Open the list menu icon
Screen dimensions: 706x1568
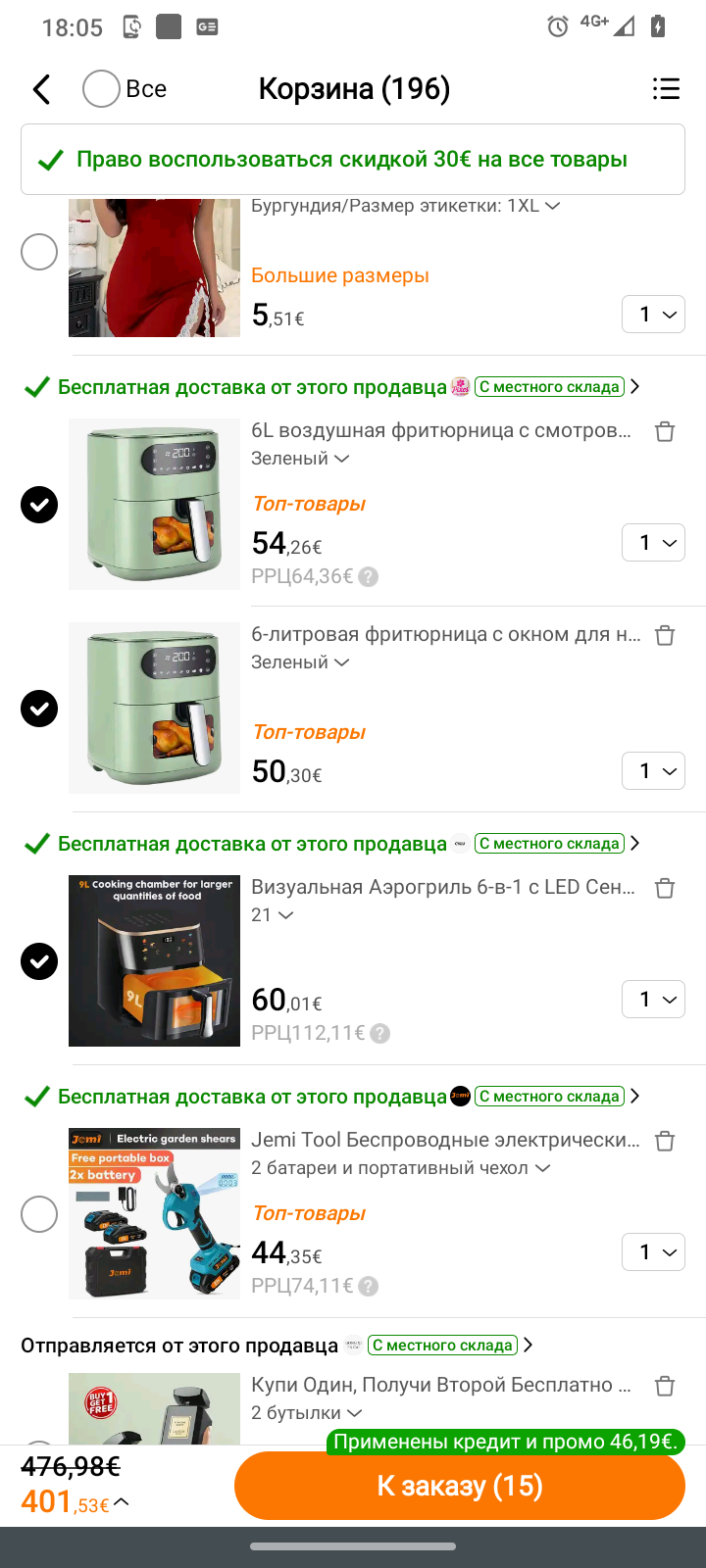(x=666, y=89)
